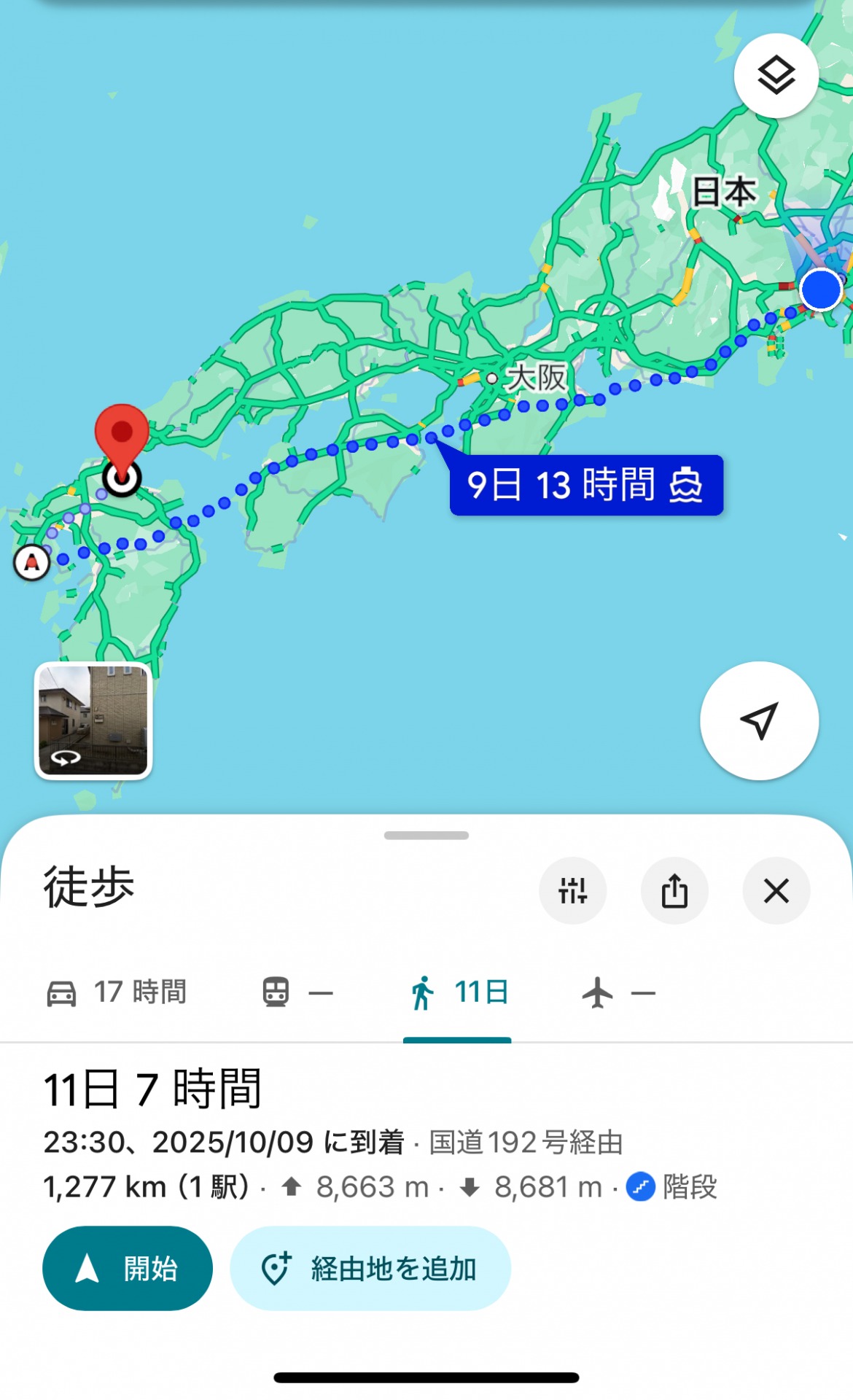Recenter map on current location
The image size is (853, 1400).
point(759,720)
